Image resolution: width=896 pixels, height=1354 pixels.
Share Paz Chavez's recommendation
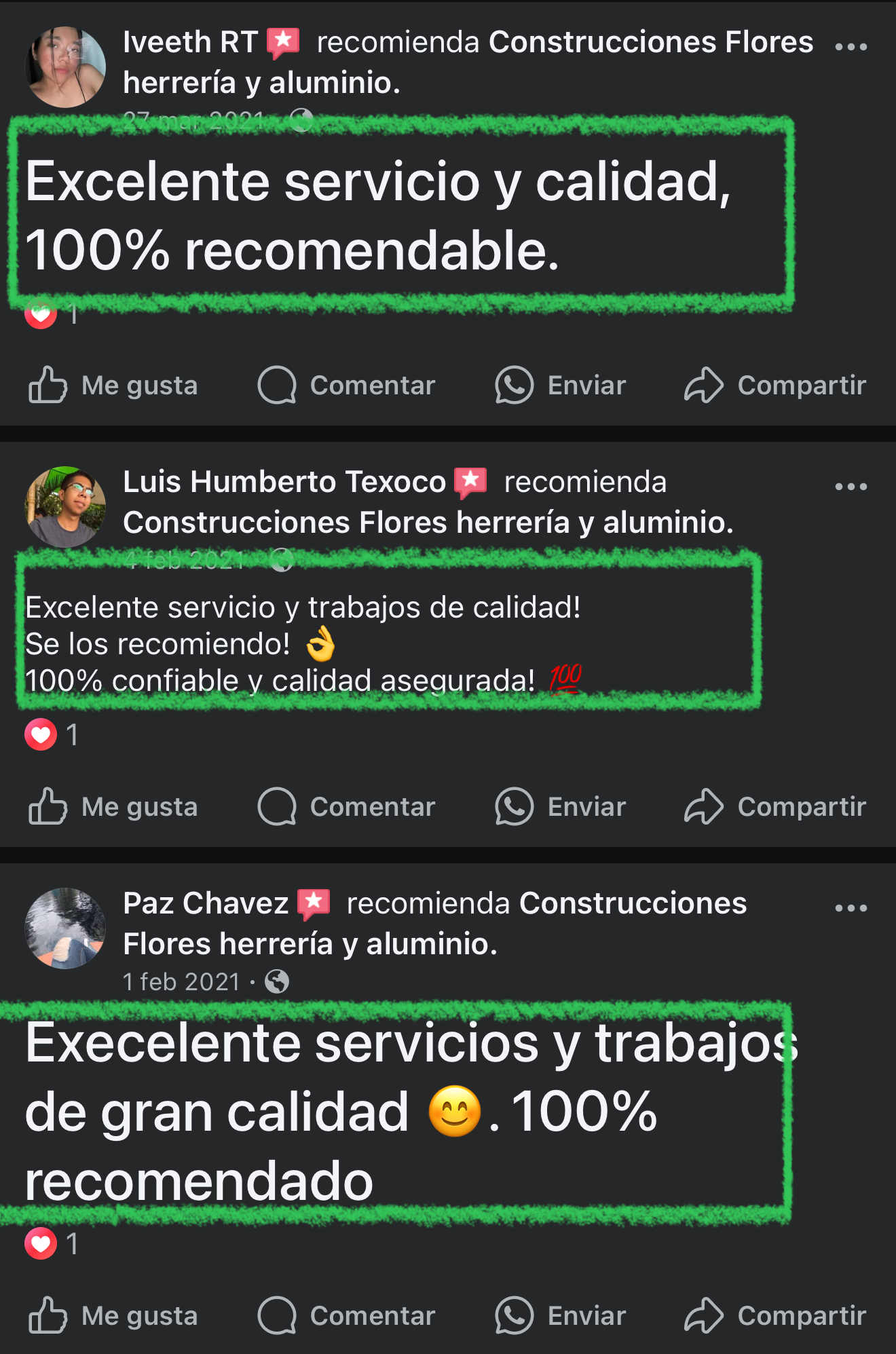[x=775, y=1316]
